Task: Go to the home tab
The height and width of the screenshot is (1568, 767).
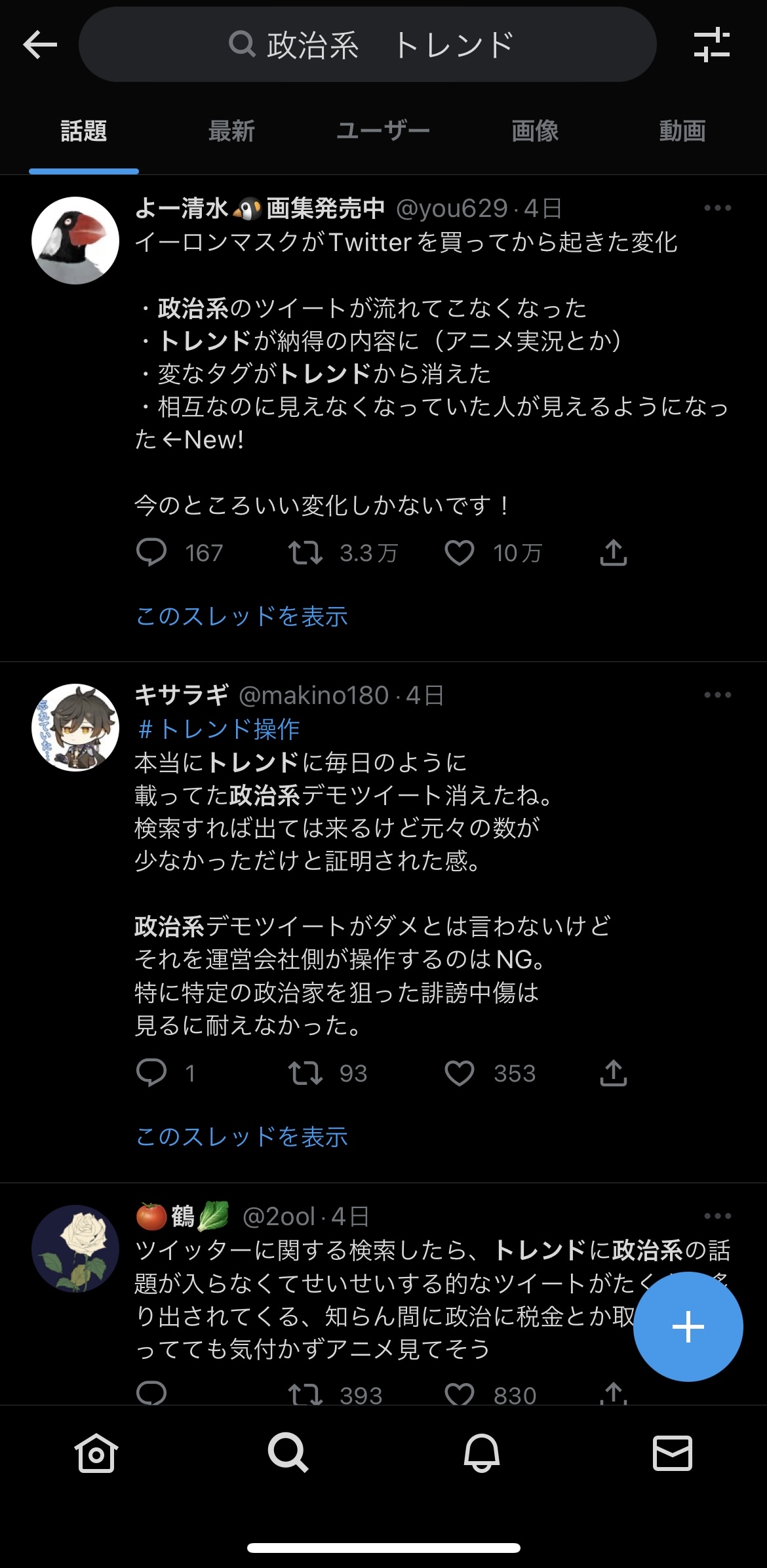Action: pos(96,1453)
